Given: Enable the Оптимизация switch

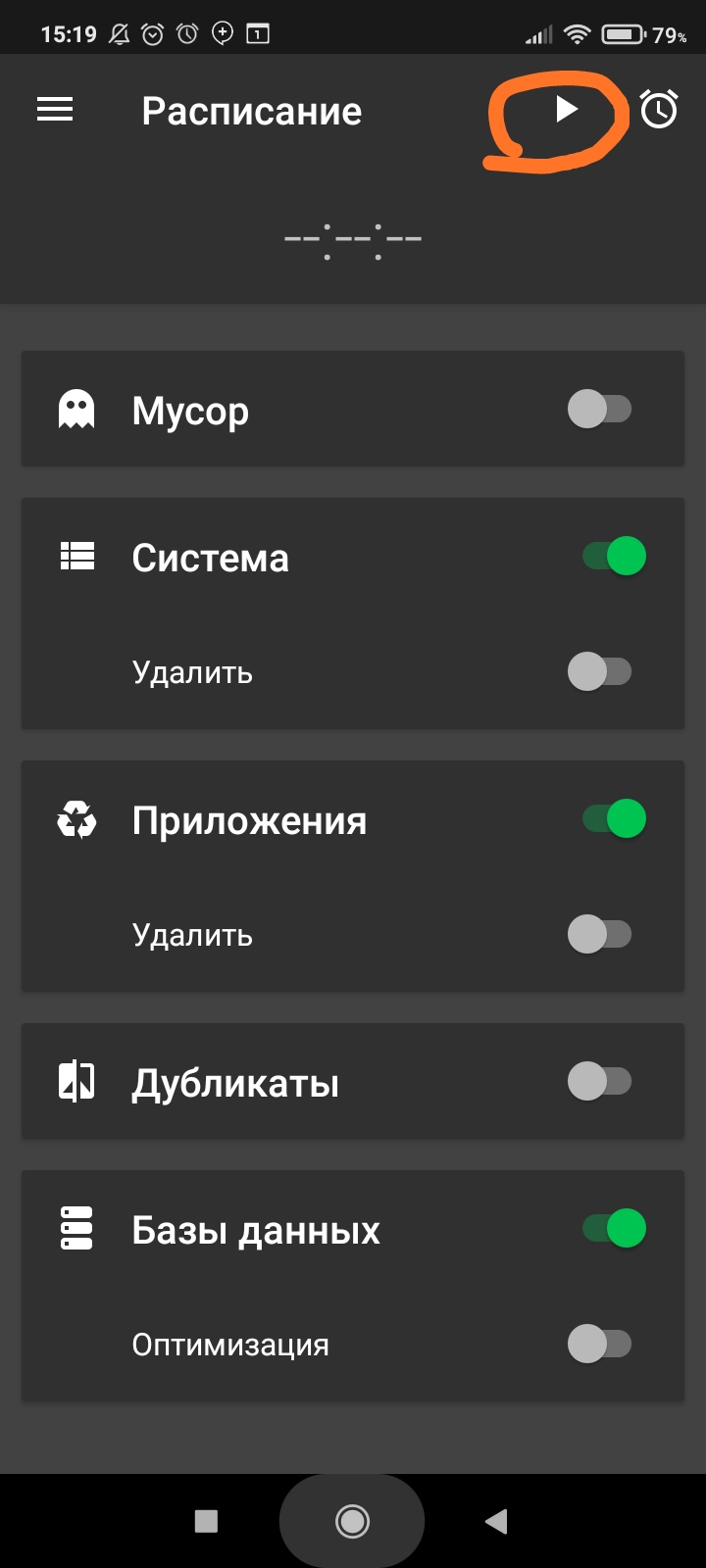Looking at the screenshot, I should click(599, 1344).
